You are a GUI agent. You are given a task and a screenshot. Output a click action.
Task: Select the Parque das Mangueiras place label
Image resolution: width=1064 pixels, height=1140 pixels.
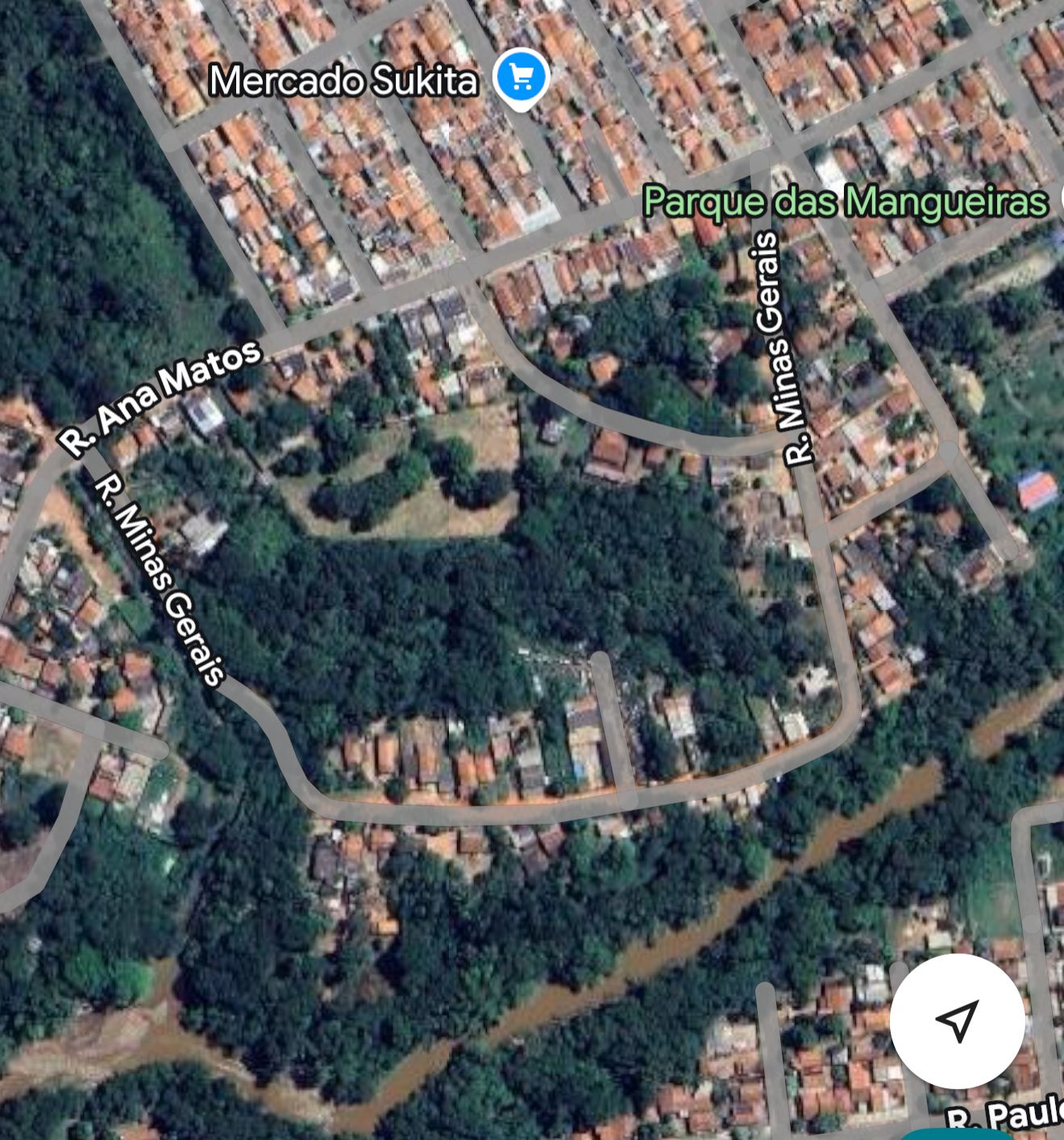coord(846,202)
